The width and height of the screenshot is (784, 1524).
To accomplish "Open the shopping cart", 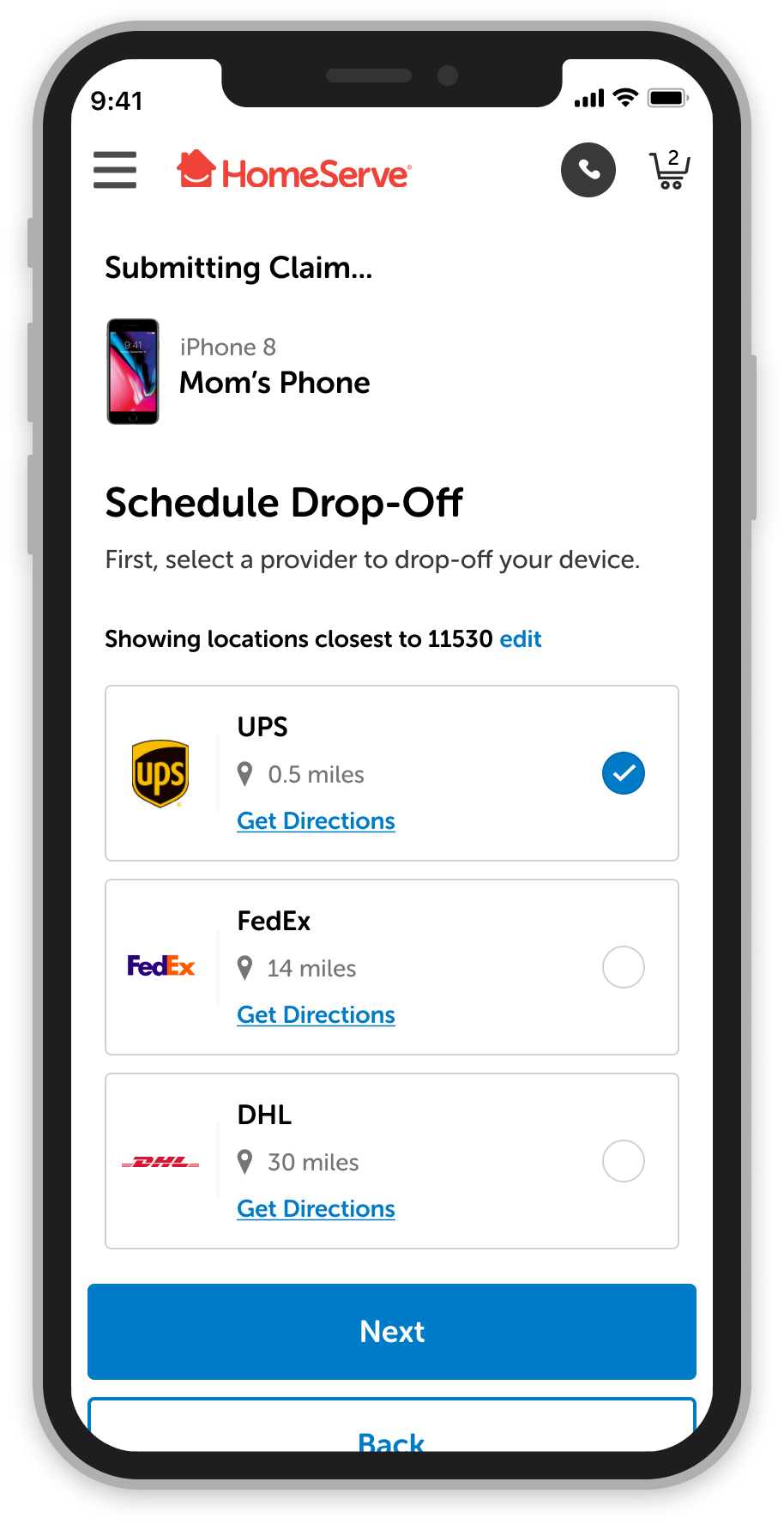I will click(x=670, y=170).
